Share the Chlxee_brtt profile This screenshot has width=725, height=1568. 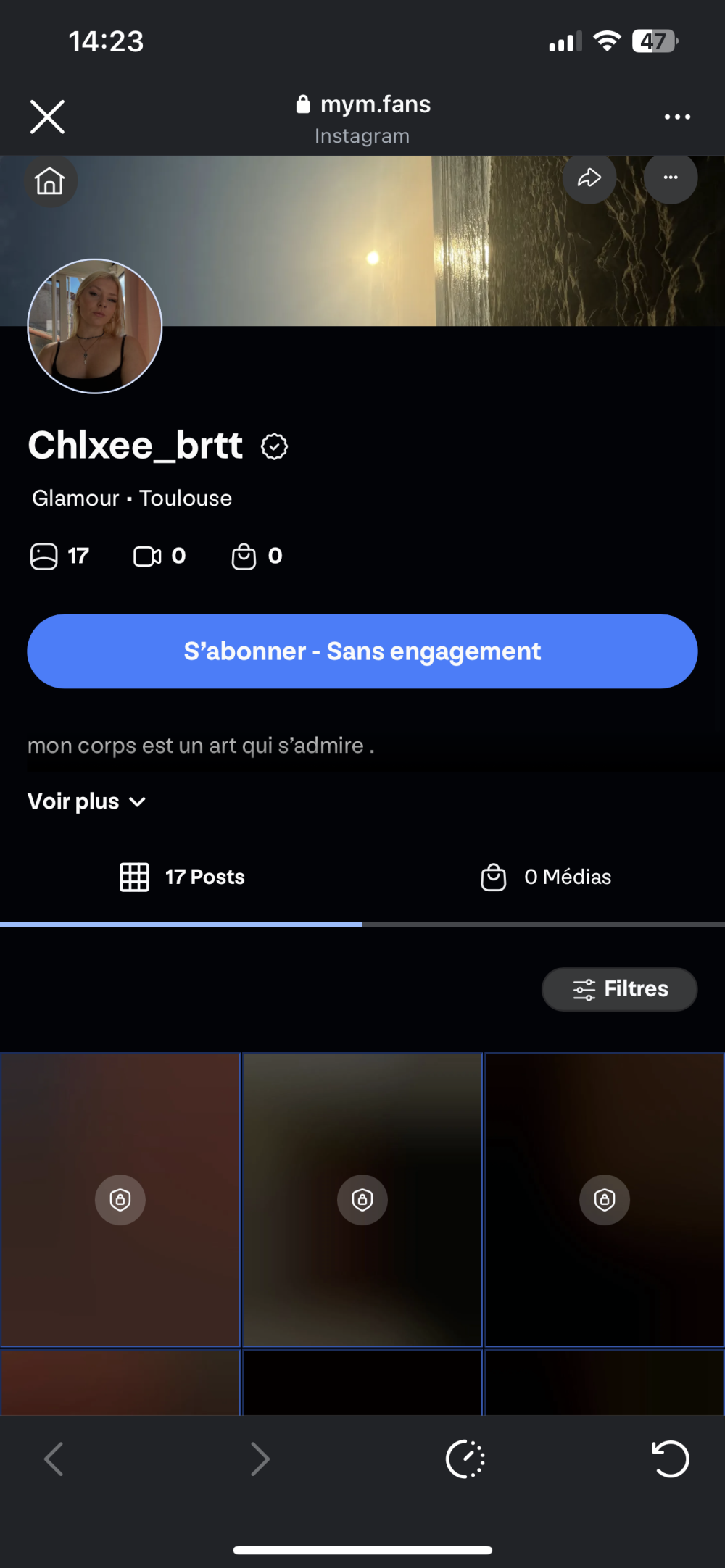coord(589,178)
